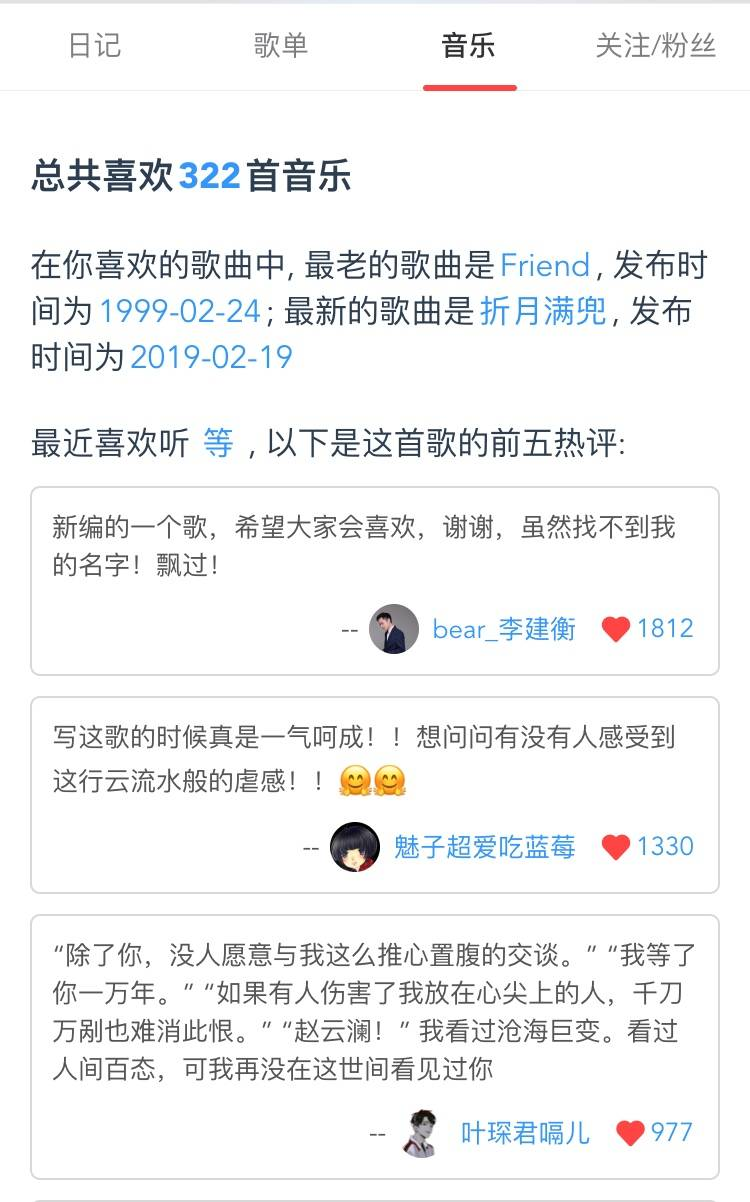Open the recently liked song 等
The width and height of the screenshot is (750, 1202).
(218, 443)
